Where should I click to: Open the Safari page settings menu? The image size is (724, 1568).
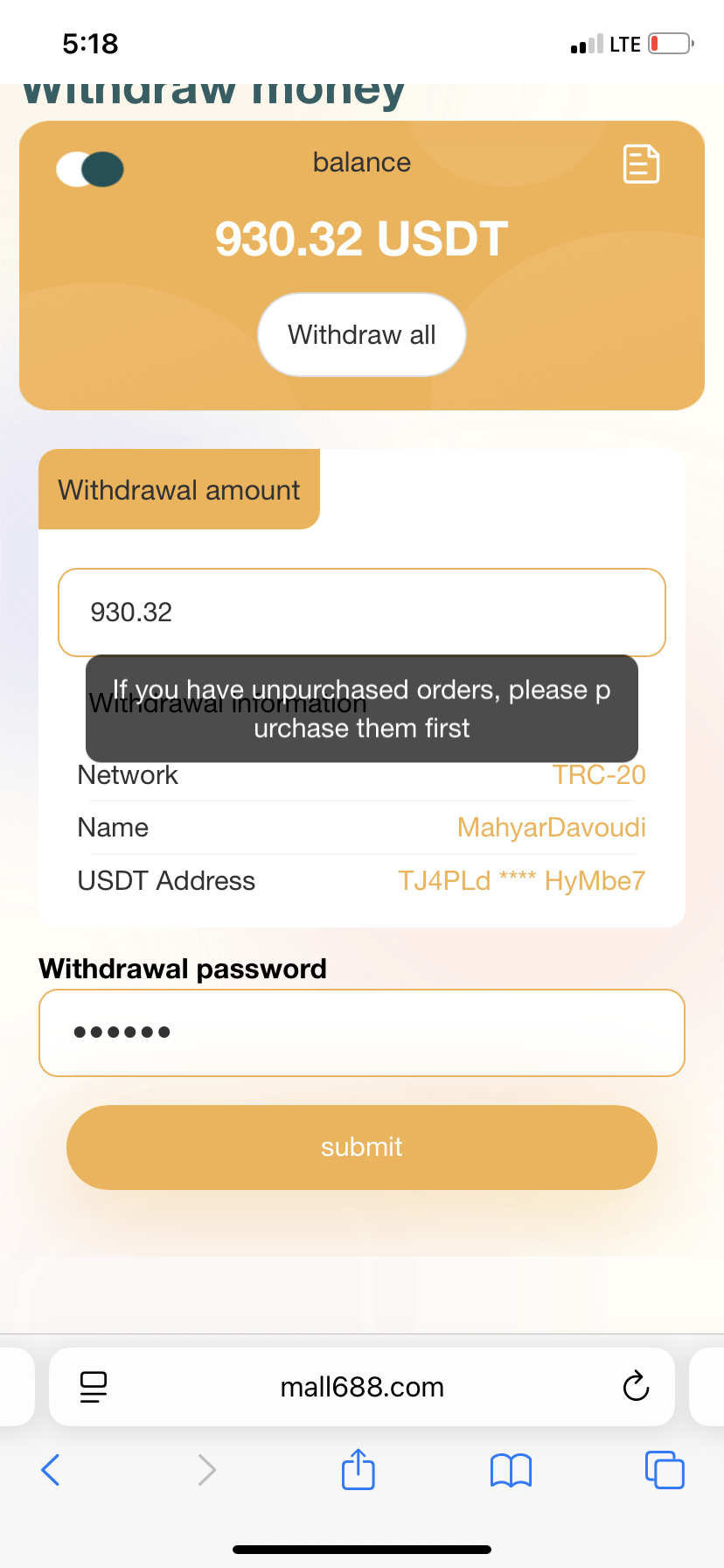pos(94,1387)
